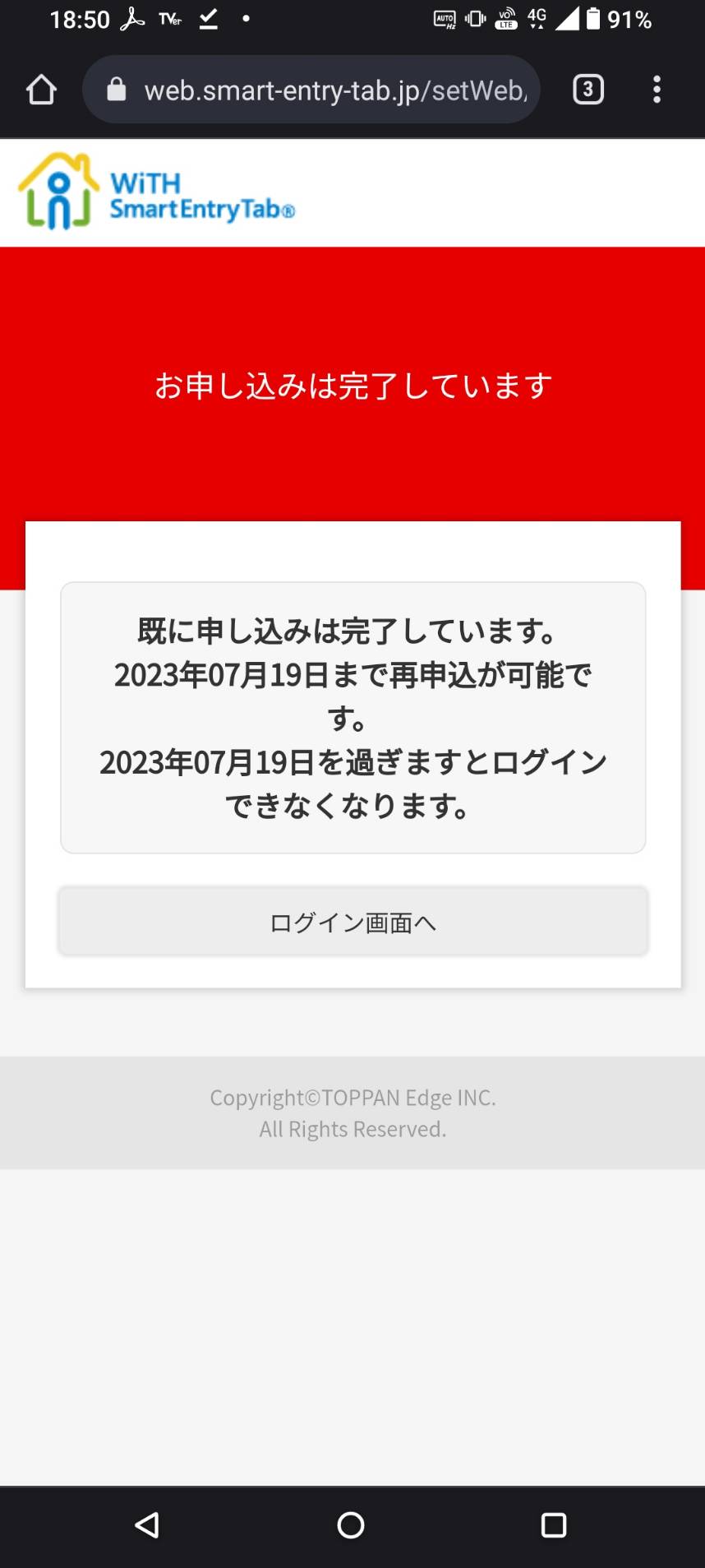This screenshot has width=705, height=1568.
Task: Open recent apps from navigation bar
Action: coord(554,1525)
